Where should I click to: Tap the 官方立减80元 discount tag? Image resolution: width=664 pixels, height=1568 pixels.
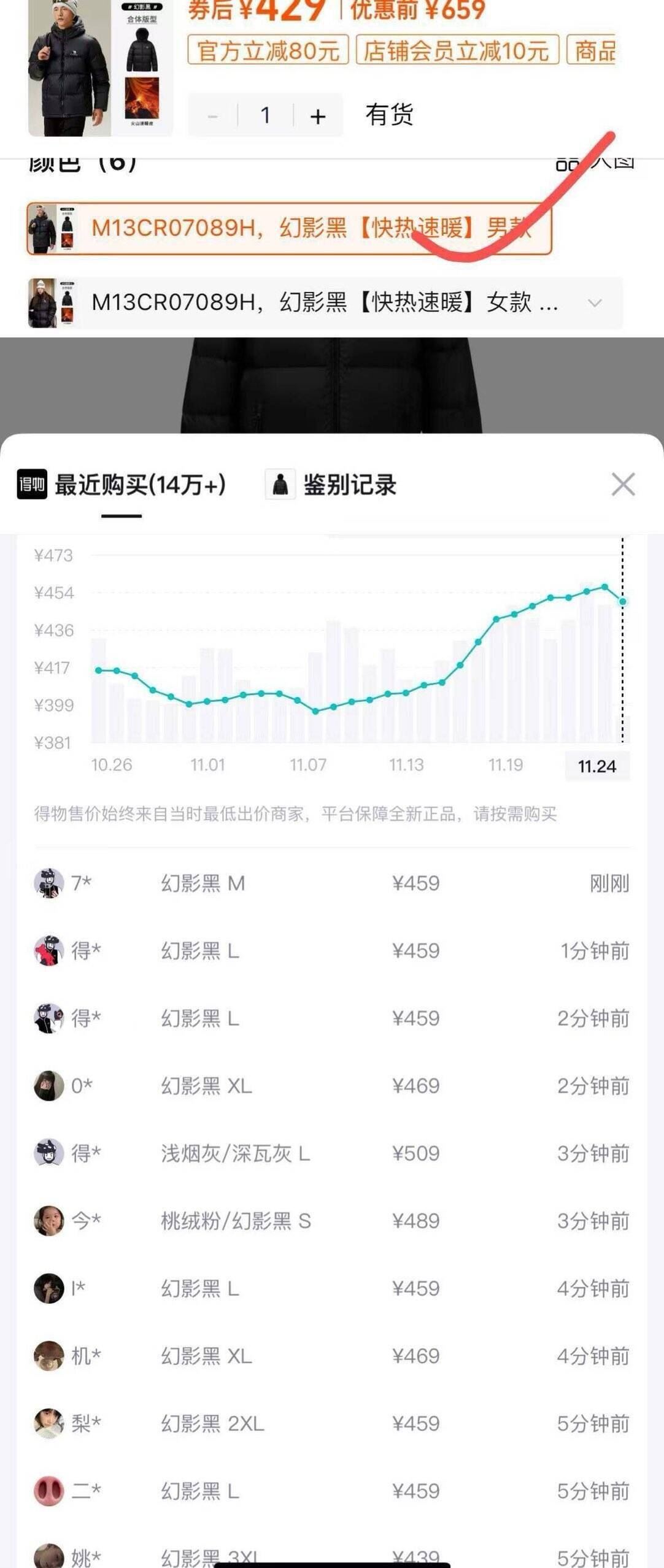[x=268, y=50]
